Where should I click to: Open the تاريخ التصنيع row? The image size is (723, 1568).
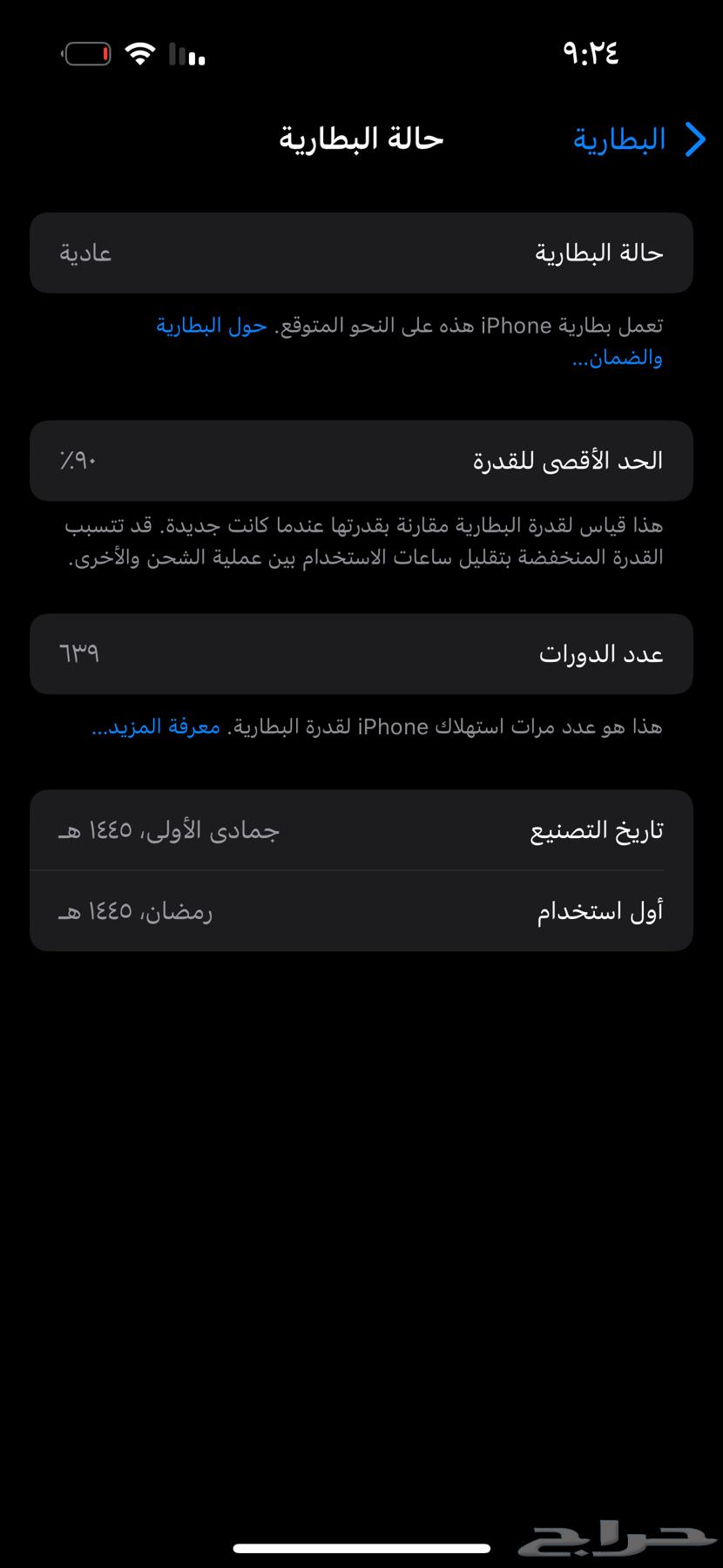click(361, 828)
